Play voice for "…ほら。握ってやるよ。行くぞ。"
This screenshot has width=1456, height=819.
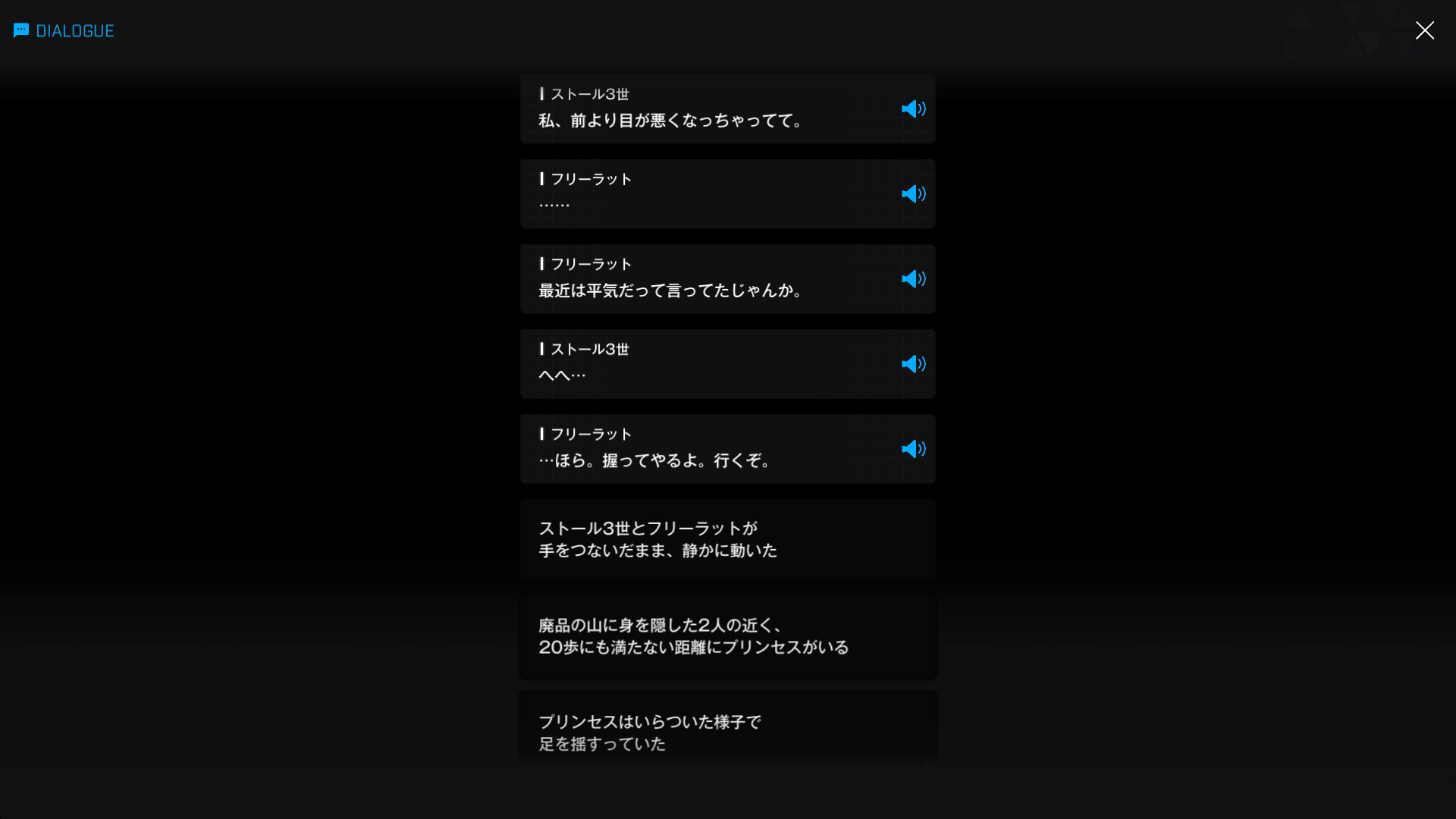pyautogui.click(x=913, y=449)
